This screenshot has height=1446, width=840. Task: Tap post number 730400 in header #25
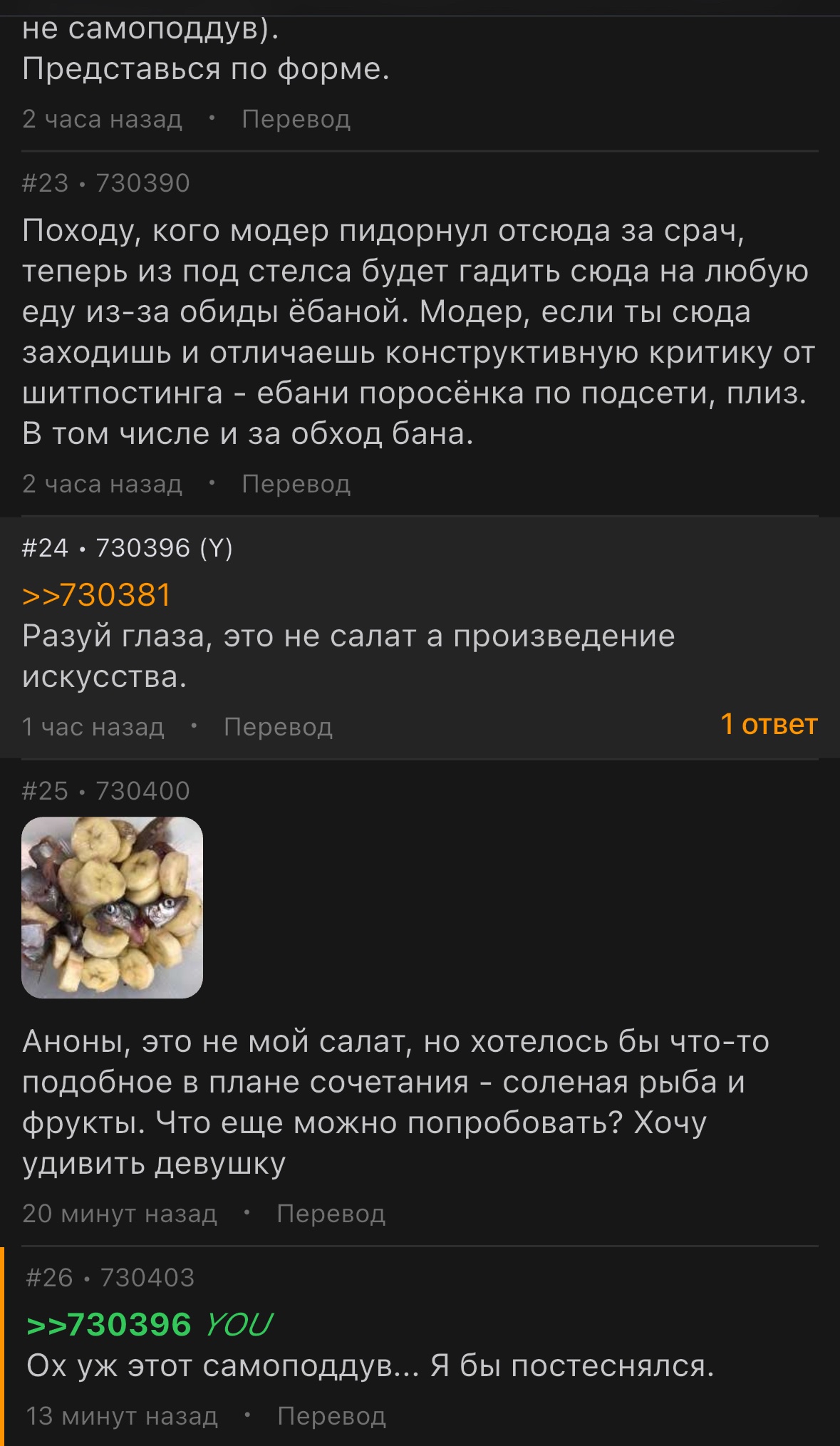(142, 791)
